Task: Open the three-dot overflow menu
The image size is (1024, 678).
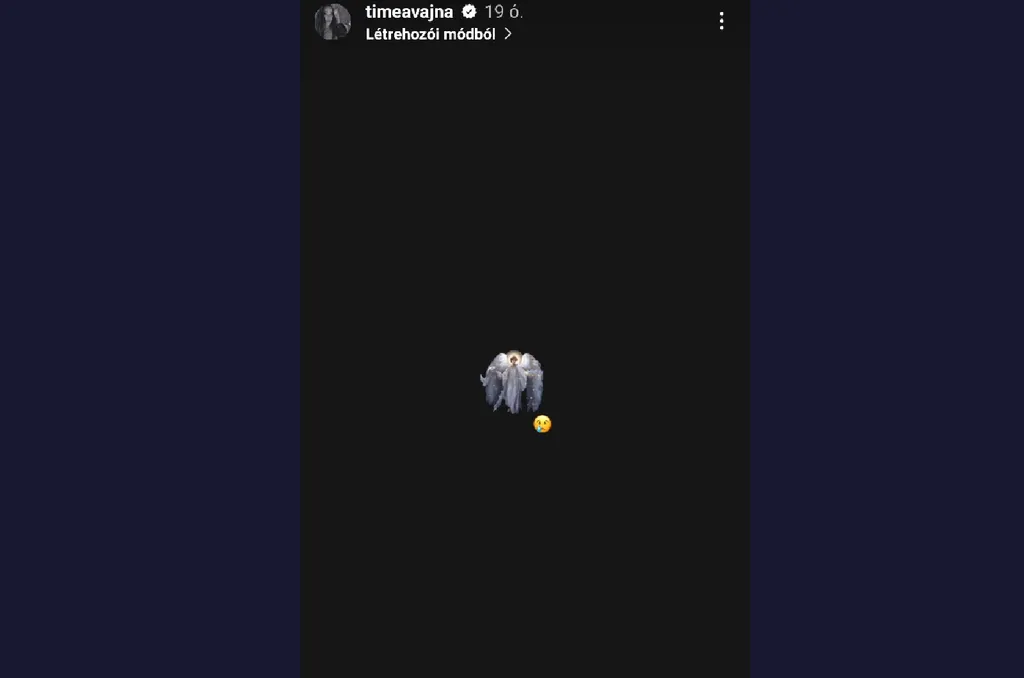Action: [721, 21]
